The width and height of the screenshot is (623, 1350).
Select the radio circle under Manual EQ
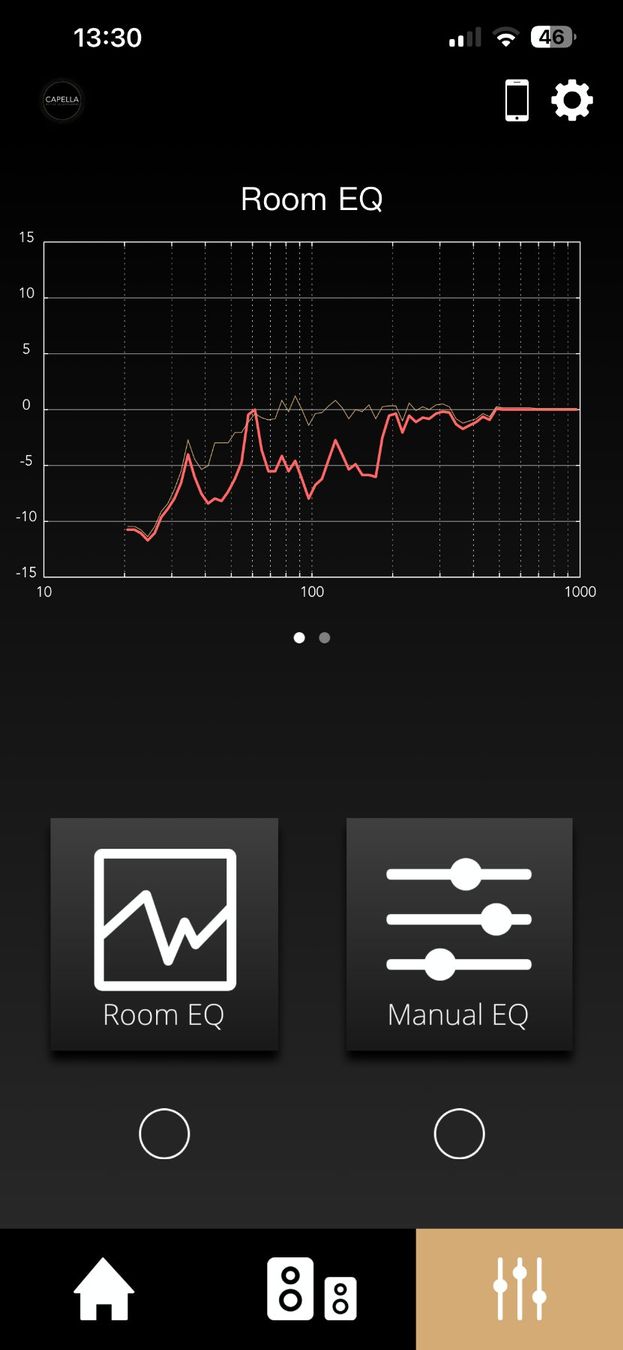coord(459,1133)
